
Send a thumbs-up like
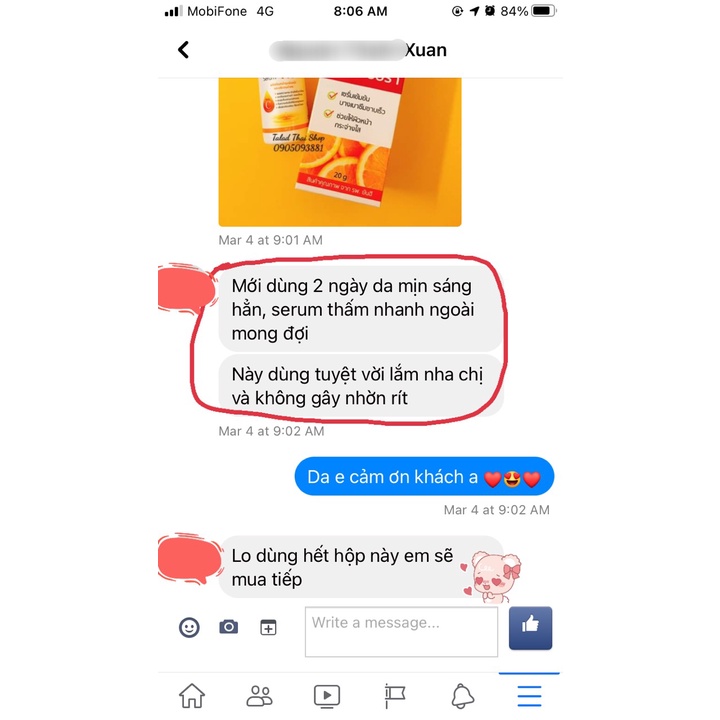[530, 627]
